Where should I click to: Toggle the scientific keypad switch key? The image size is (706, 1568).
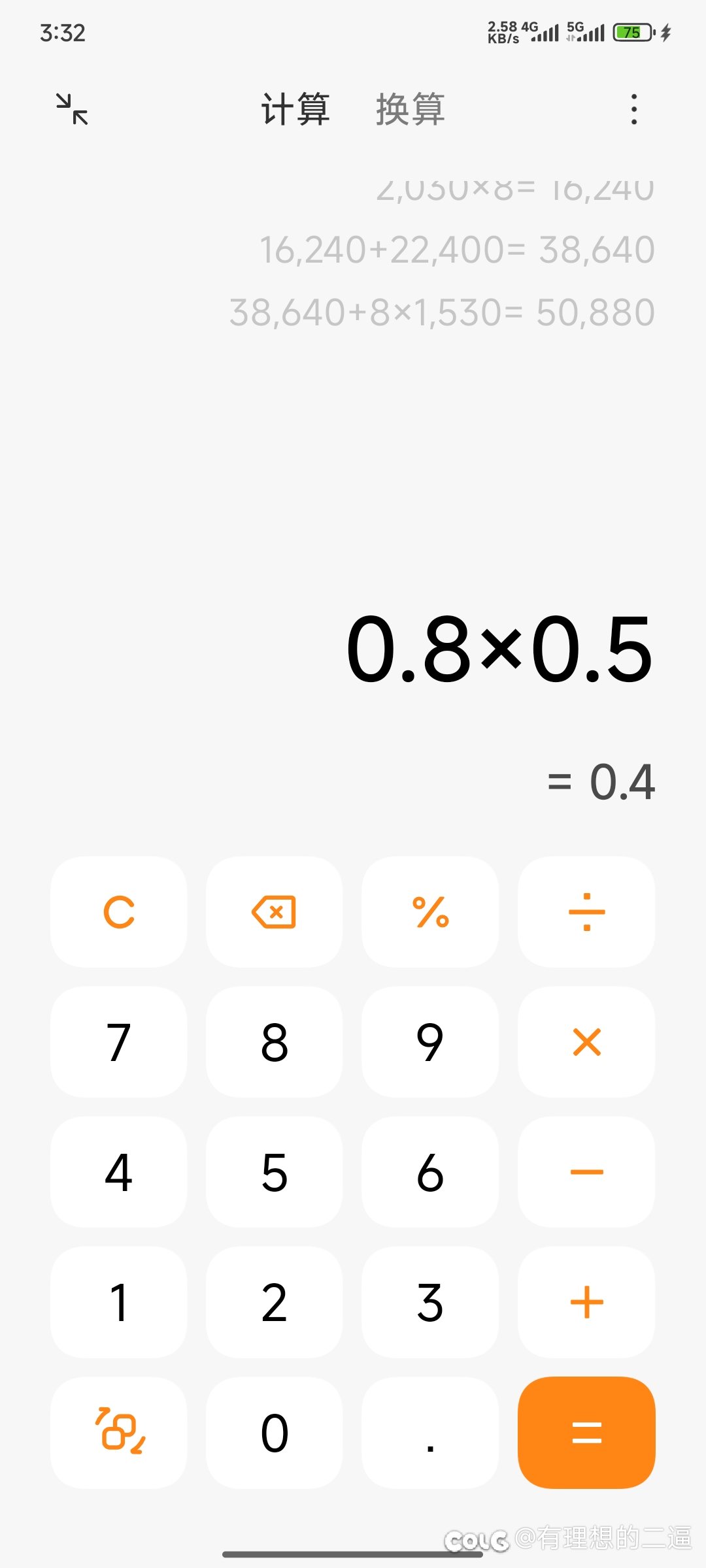(x=119, y=1433)
